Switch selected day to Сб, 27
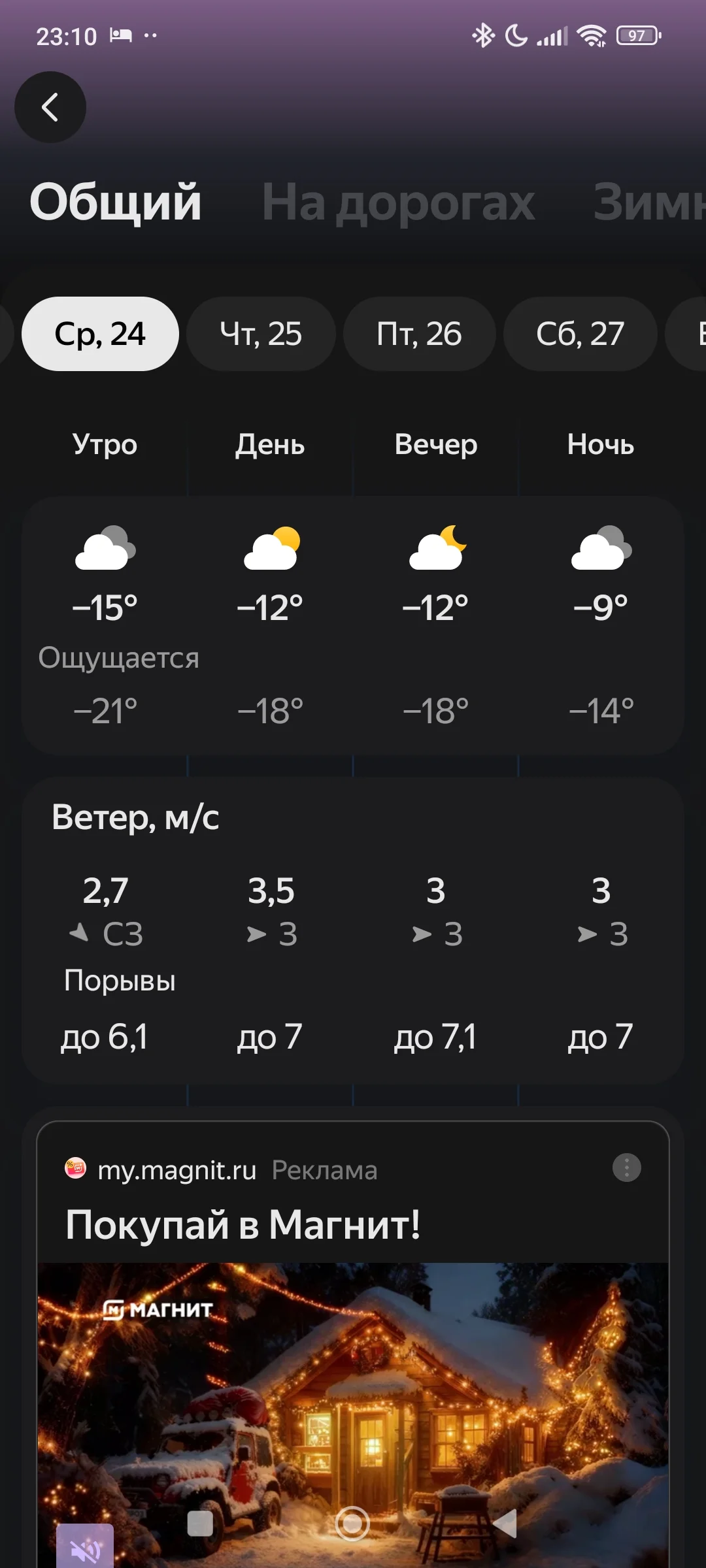 579,334
